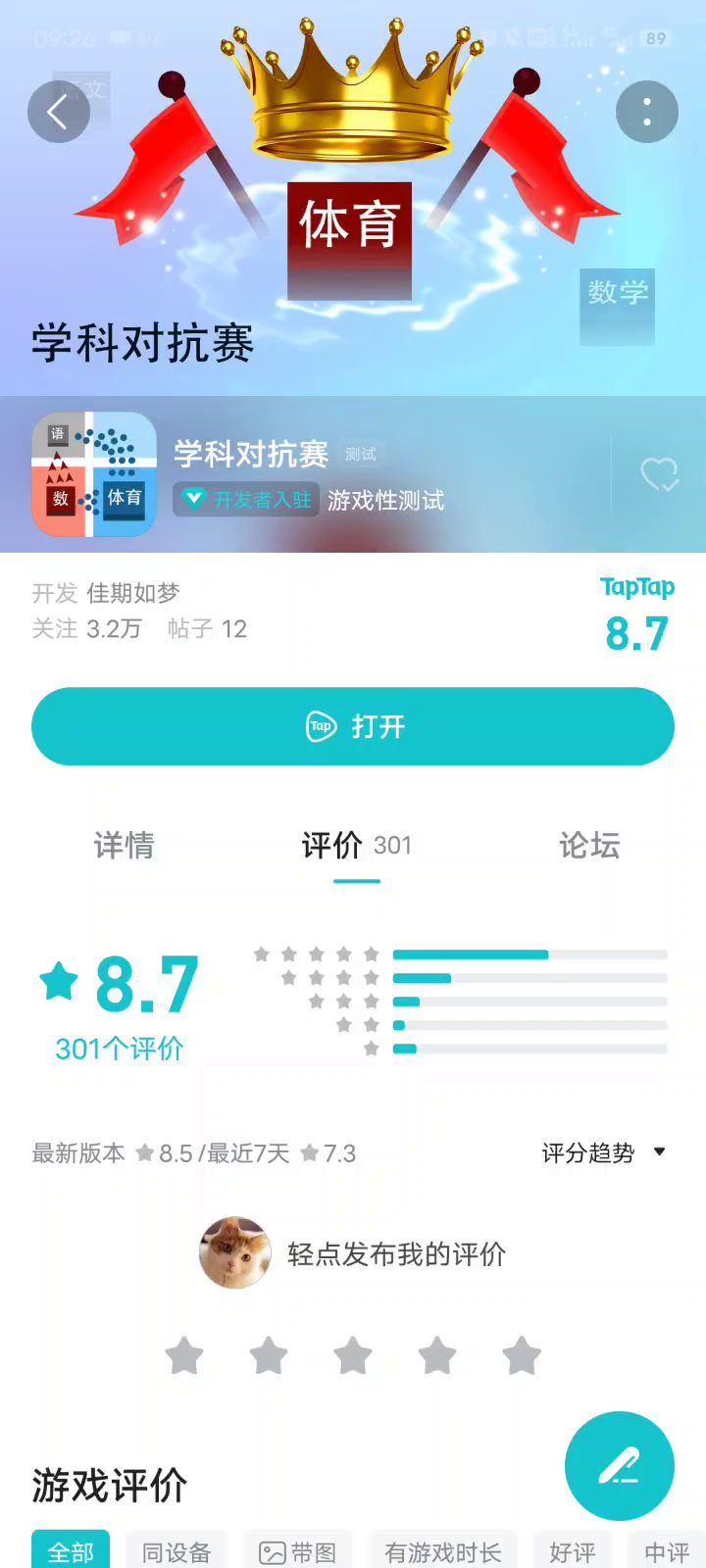Open the floating write-review pencil button
This screenshot has height=1568, width=706.
coord(619,1466)
